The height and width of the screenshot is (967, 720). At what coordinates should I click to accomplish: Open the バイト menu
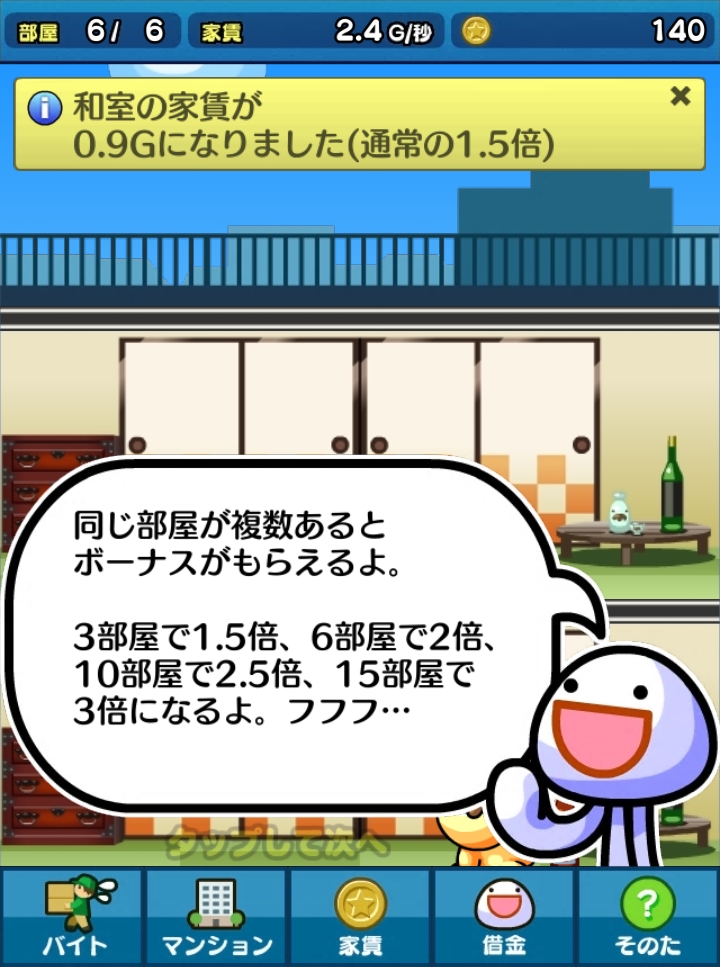click(73, 916)
